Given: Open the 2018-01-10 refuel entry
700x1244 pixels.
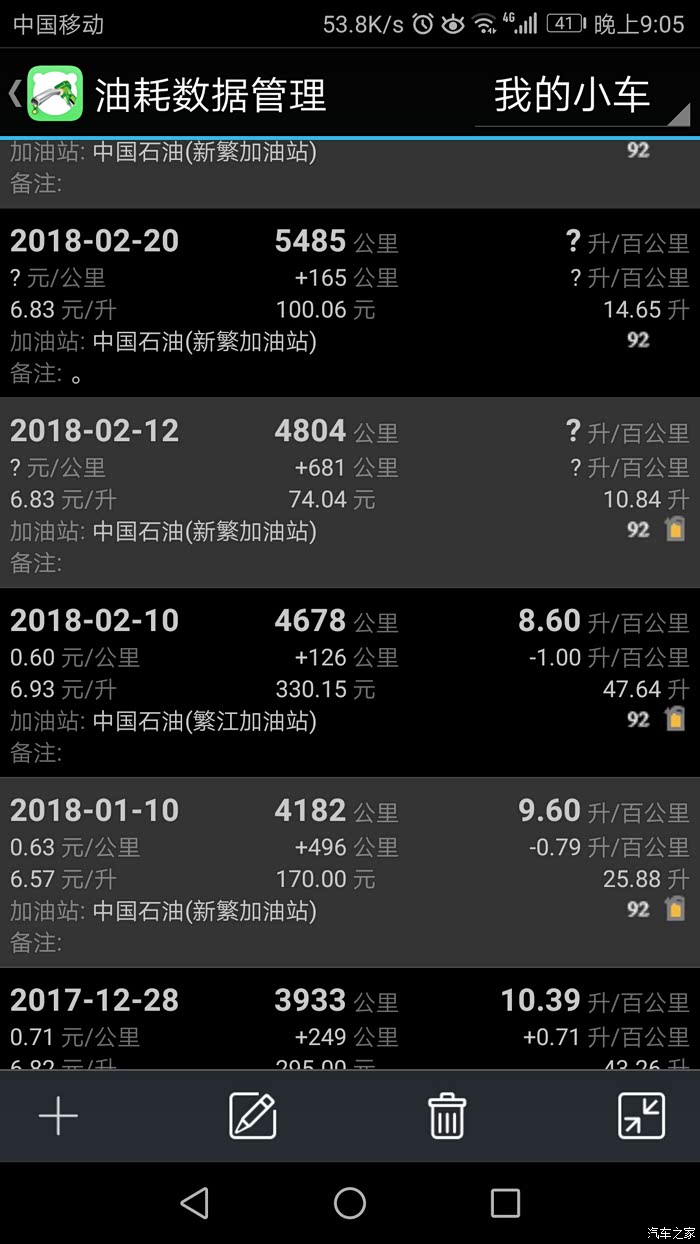Looking at the screenshot, I should click(349, 873).
